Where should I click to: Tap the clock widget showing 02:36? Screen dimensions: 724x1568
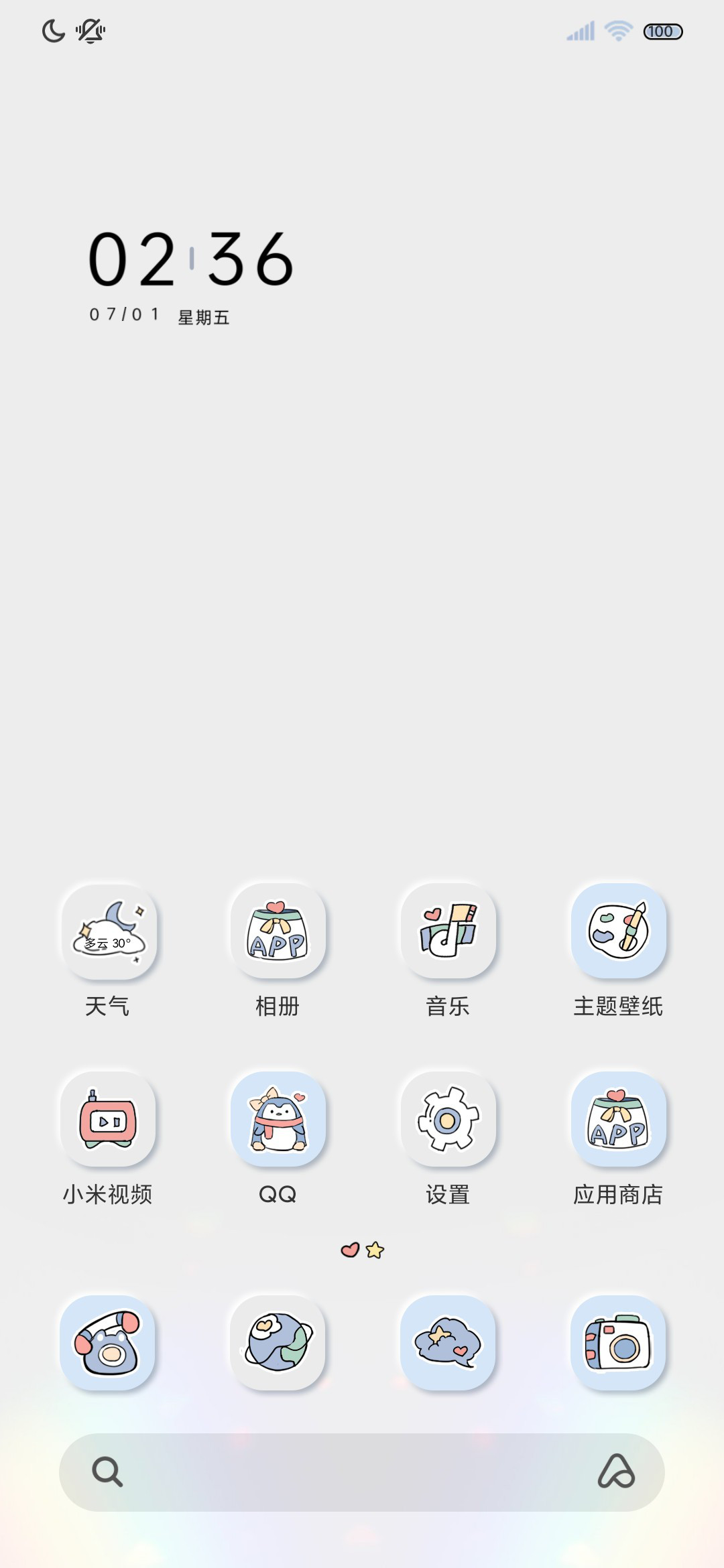coord(191,276)
